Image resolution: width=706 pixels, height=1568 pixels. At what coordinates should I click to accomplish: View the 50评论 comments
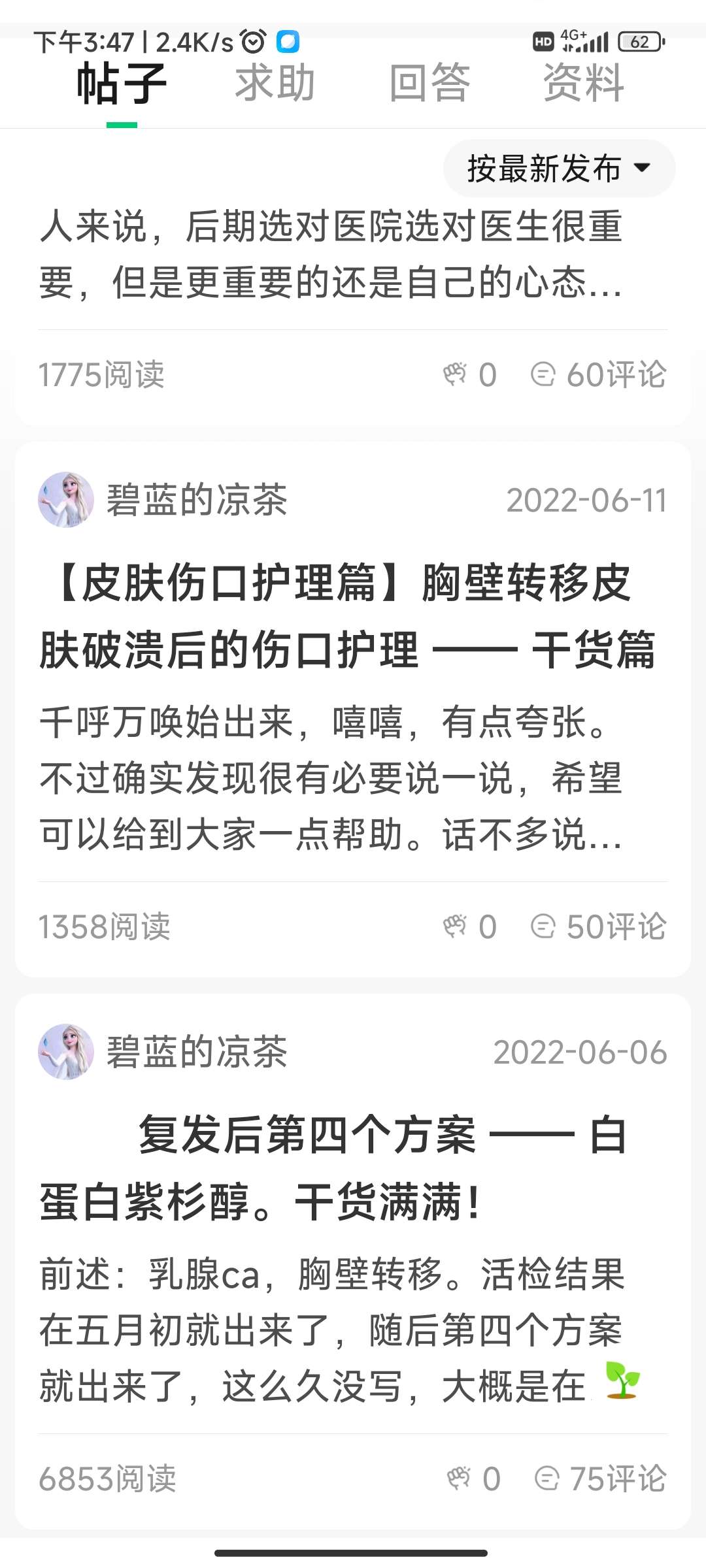click(x=598, y=926)
